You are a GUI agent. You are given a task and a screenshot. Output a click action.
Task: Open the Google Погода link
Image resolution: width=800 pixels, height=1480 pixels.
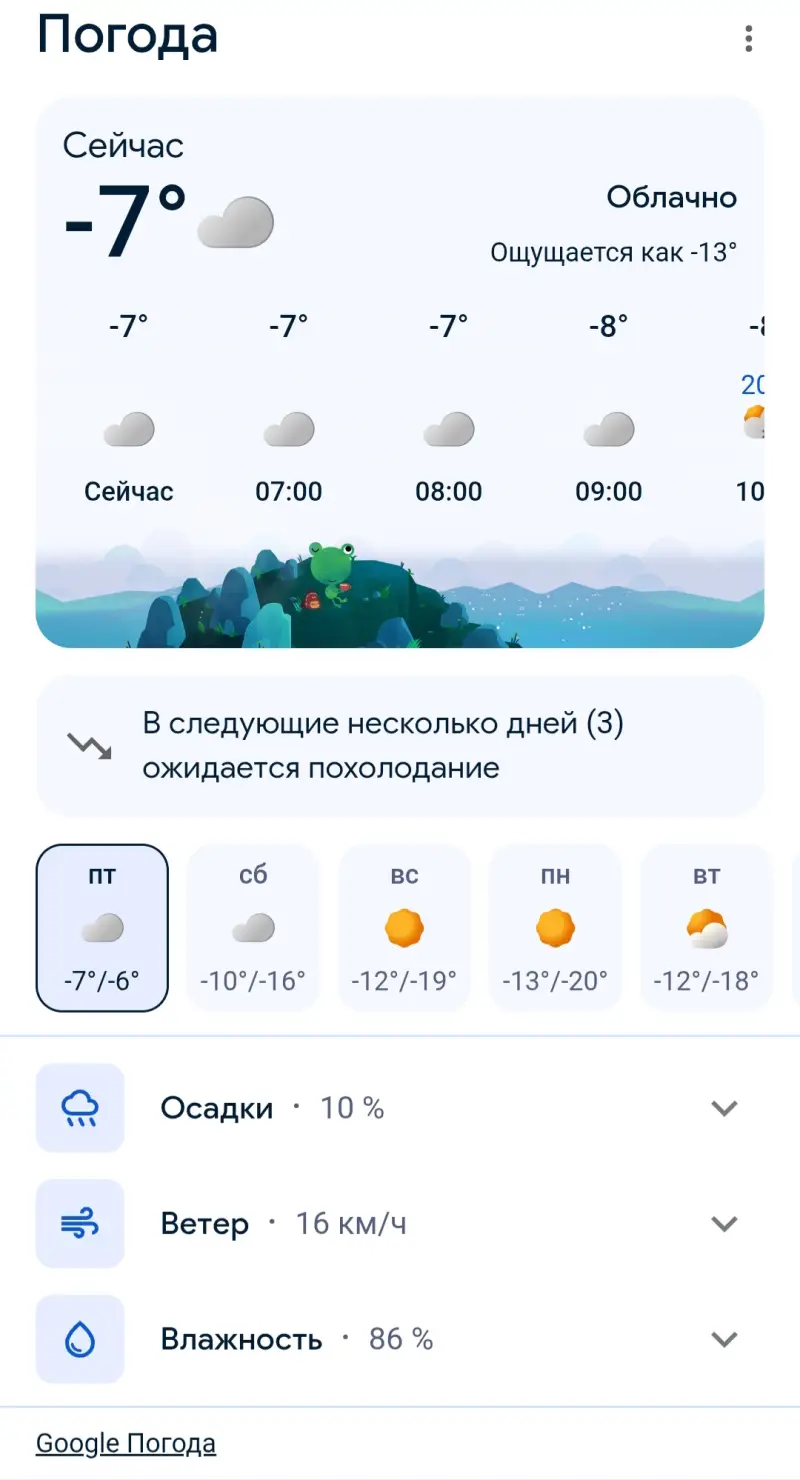click(126, 1444)
